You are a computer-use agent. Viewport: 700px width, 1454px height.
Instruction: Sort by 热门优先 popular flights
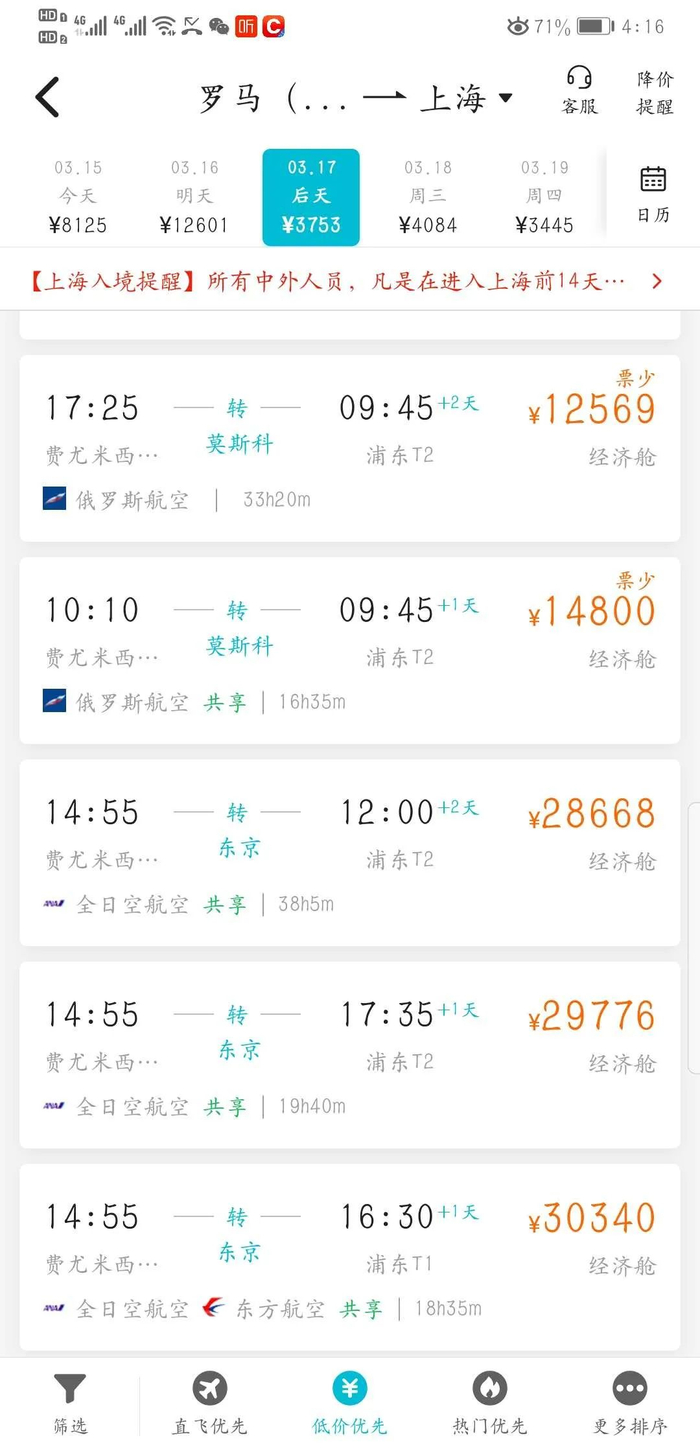tap(489, 1403)
